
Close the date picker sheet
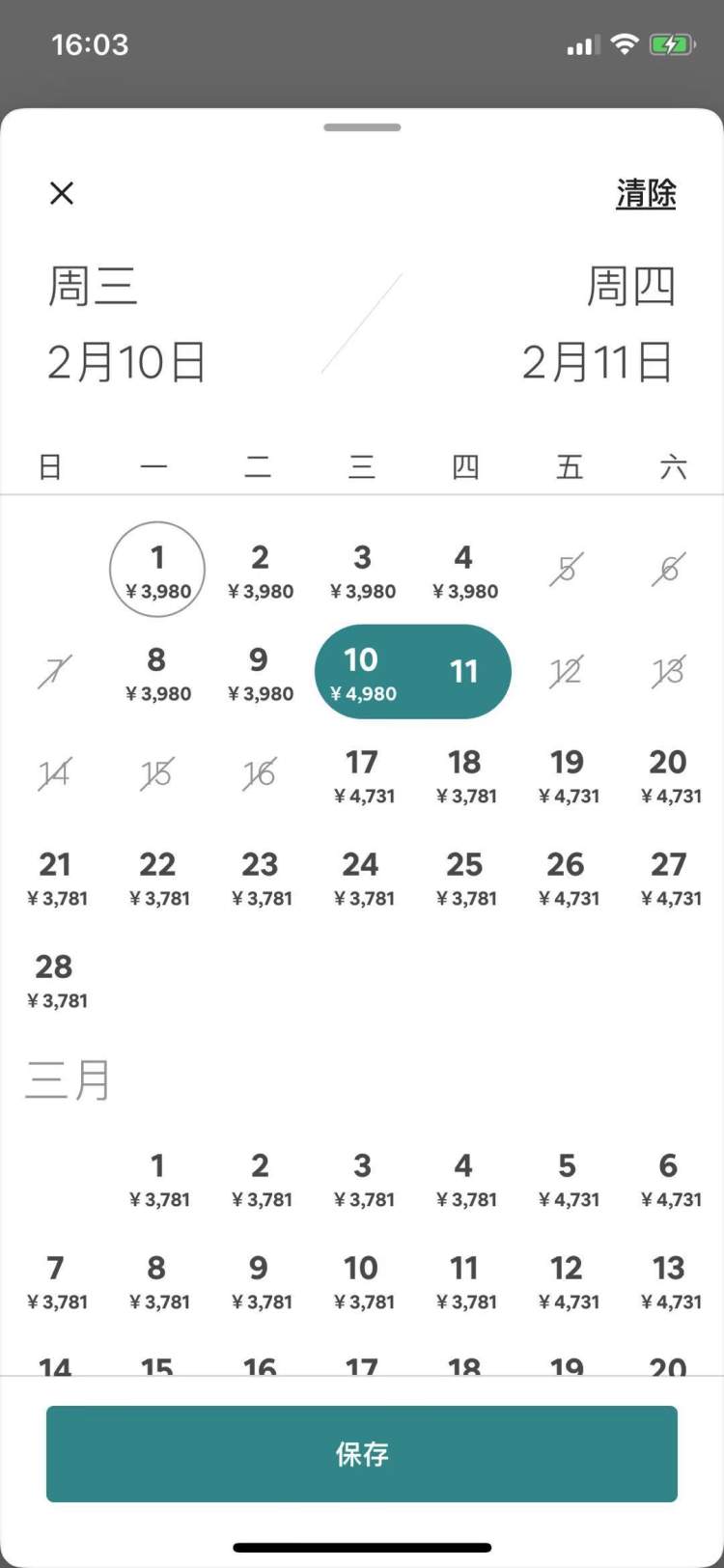(x=62, y=193)
